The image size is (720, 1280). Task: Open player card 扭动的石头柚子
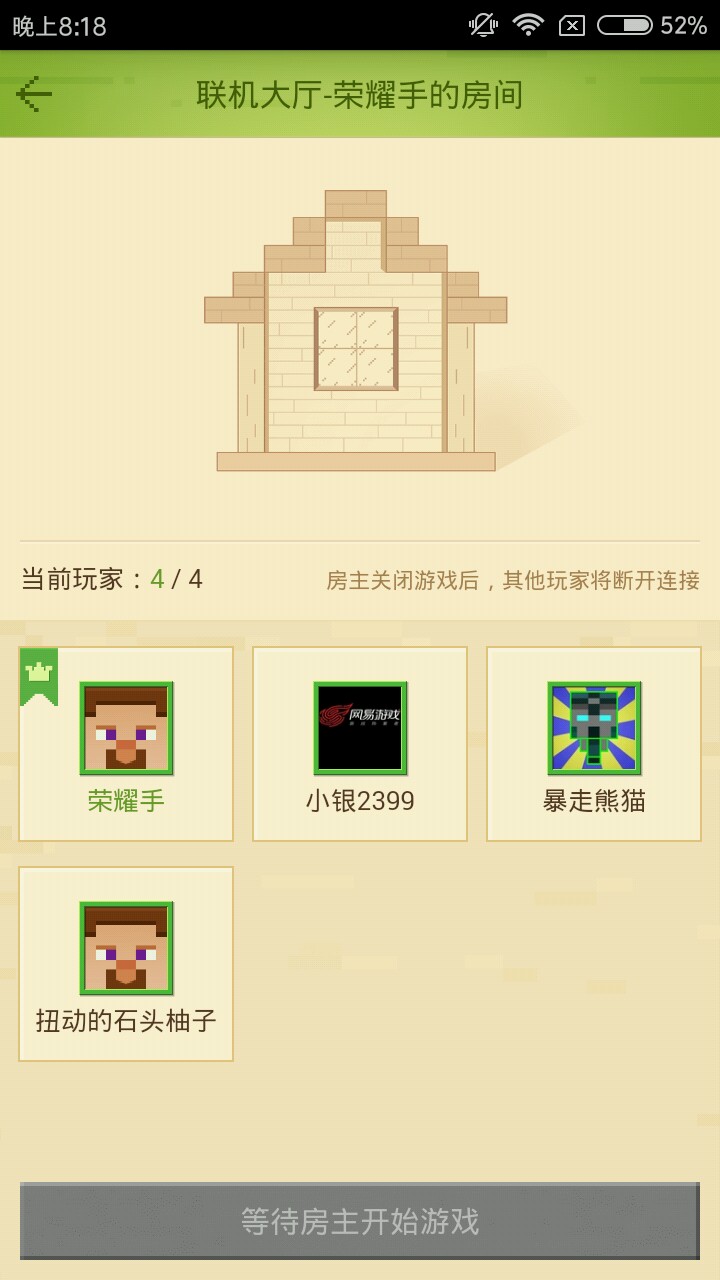pyautogui.click(x=126, y=963)
